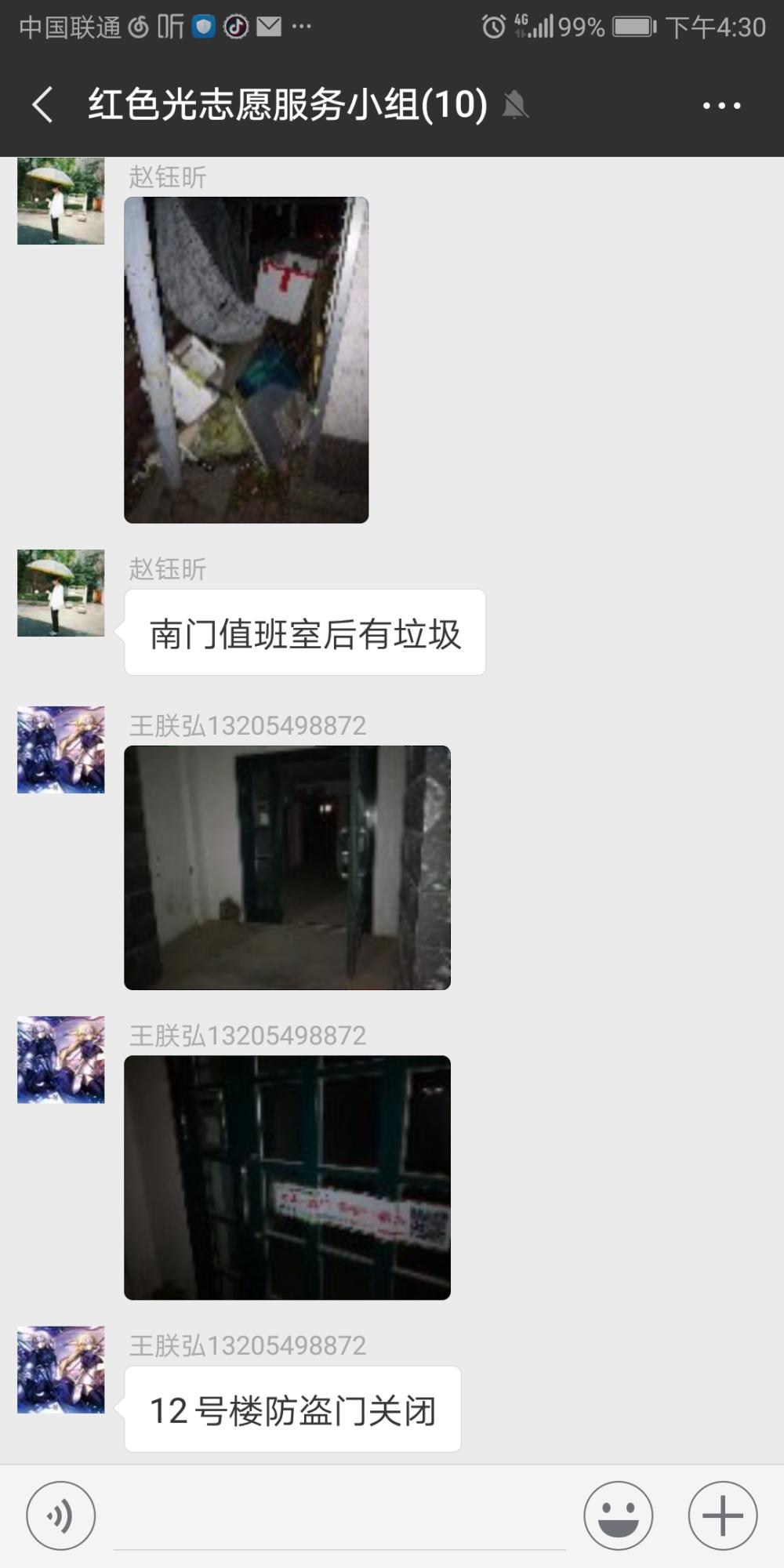
Task: Open the group chat details menu
Action: (721, 105)
